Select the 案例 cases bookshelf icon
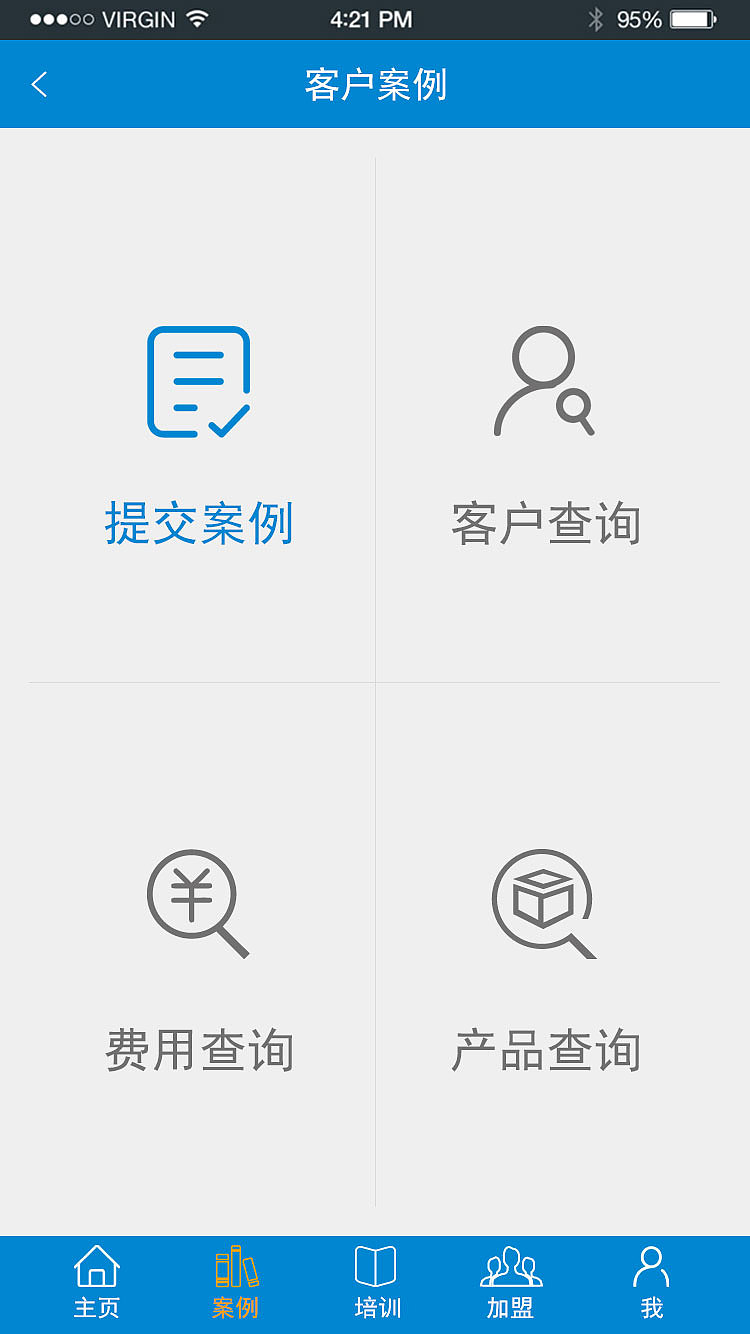The height and width of the screenshot is (1334, 750). coord(235,1267)
